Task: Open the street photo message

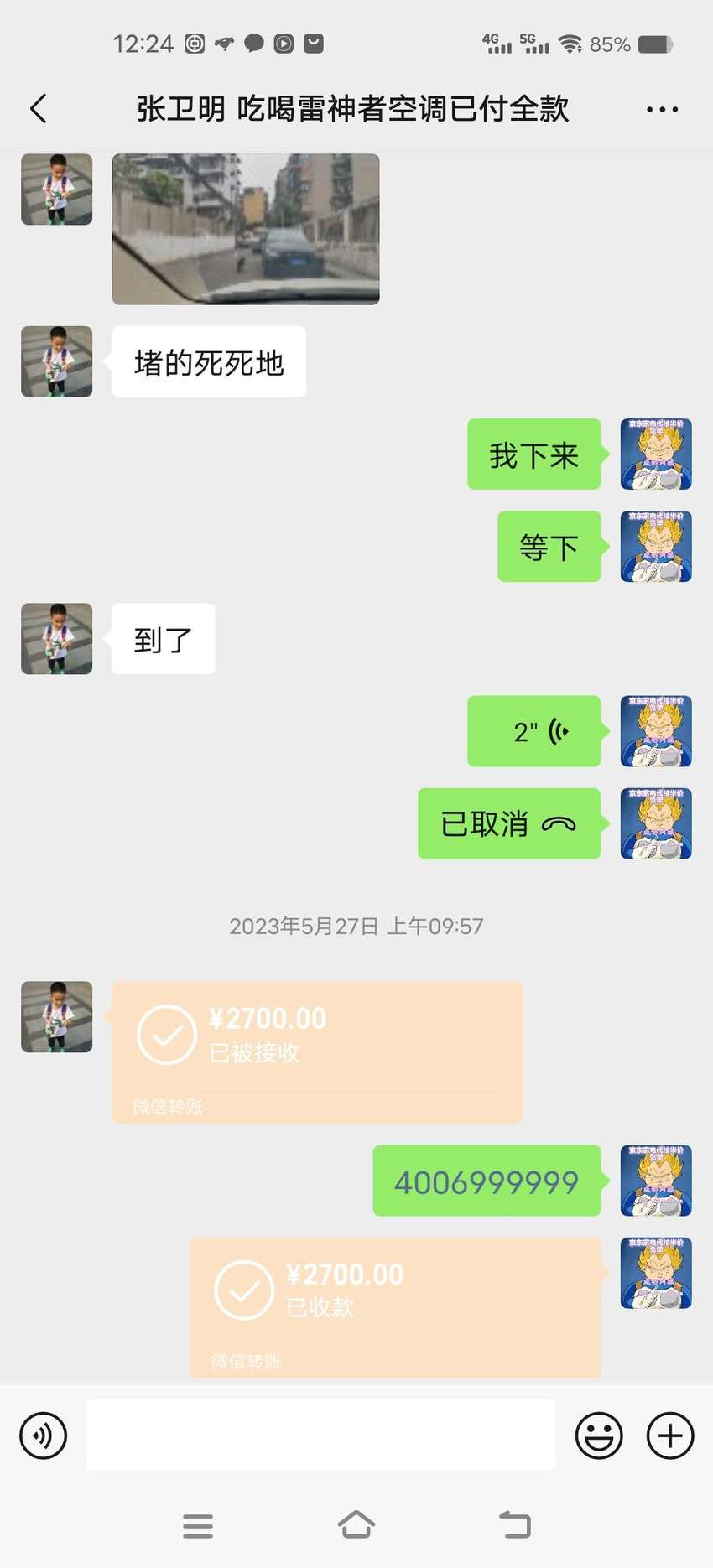Action: point(246,229)
